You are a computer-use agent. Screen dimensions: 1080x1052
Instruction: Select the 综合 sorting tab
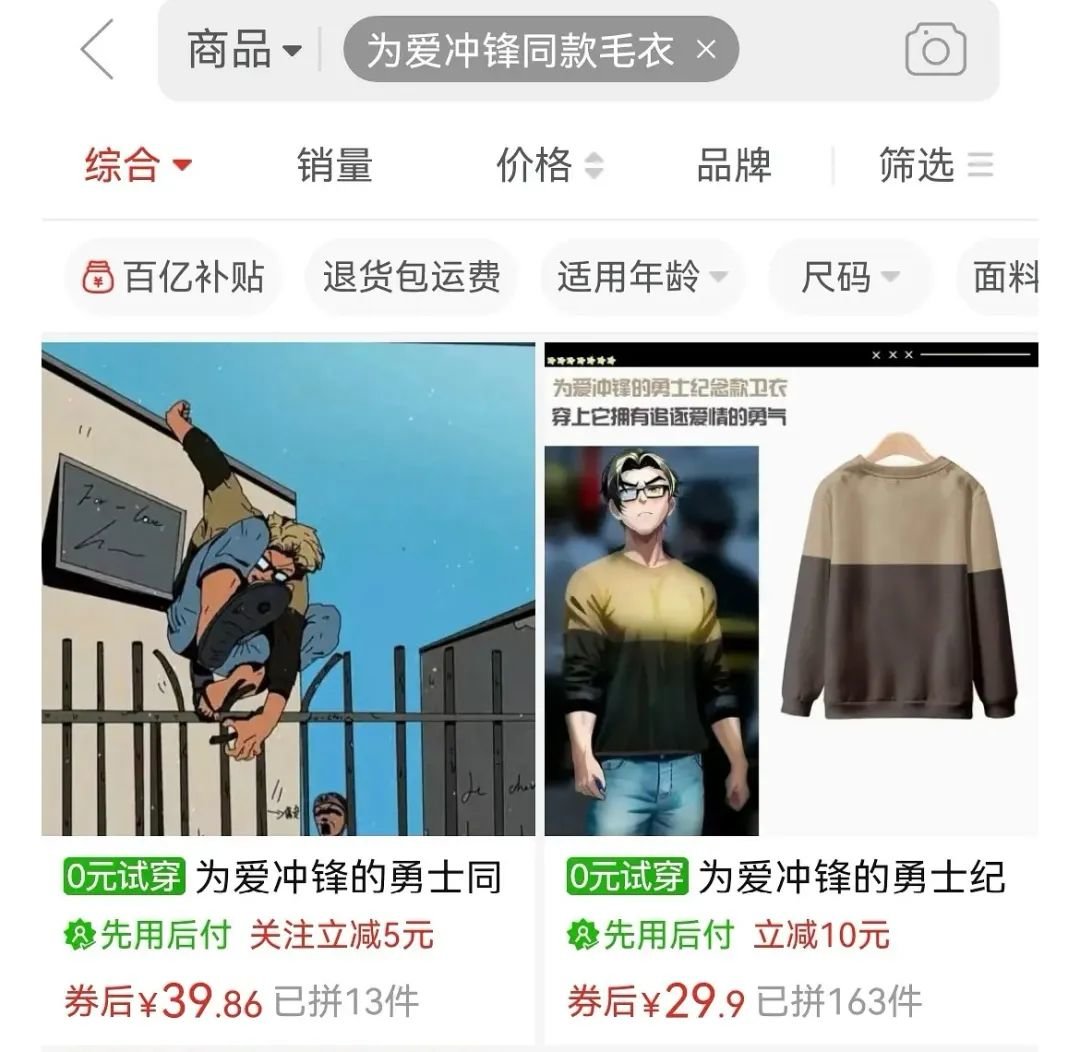137,165
